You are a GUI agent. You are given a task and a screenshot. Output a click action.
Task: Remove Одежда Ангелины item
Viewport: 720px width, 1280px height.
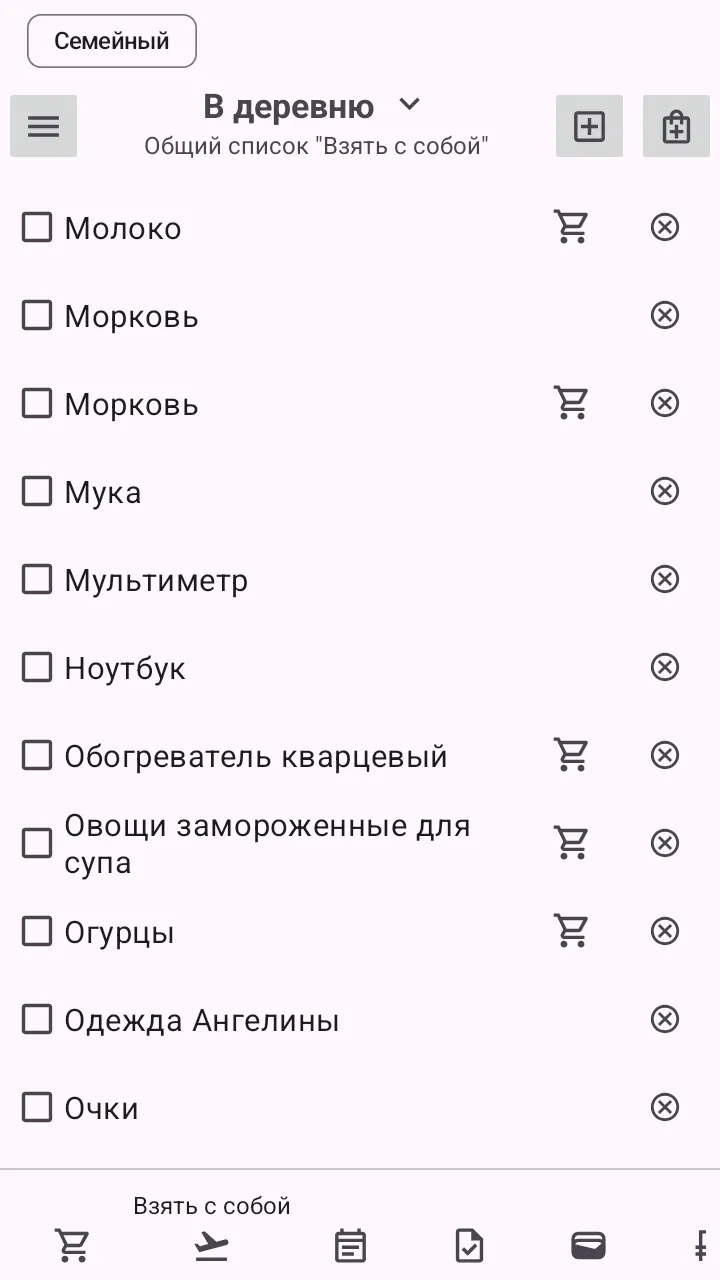pos(665,1019)
